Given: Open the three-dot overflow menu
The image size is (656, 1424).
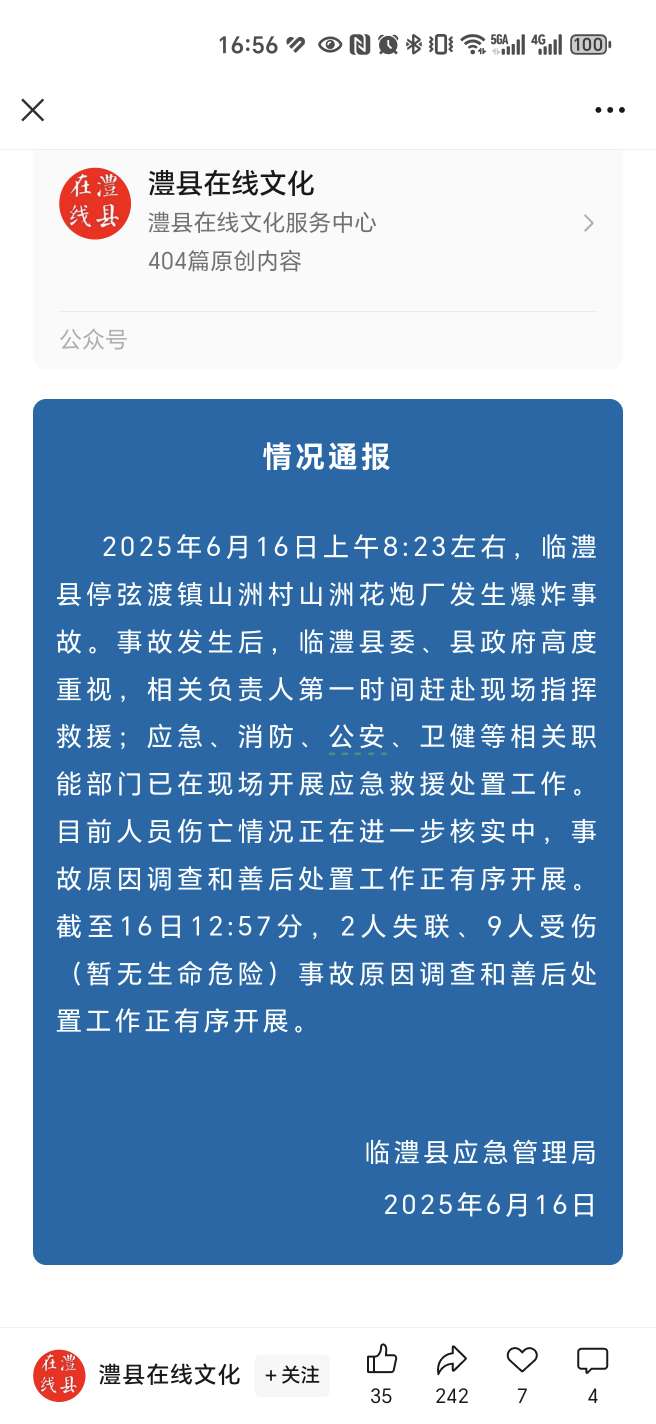Looking at the screenshot, I should pos(609,110).
